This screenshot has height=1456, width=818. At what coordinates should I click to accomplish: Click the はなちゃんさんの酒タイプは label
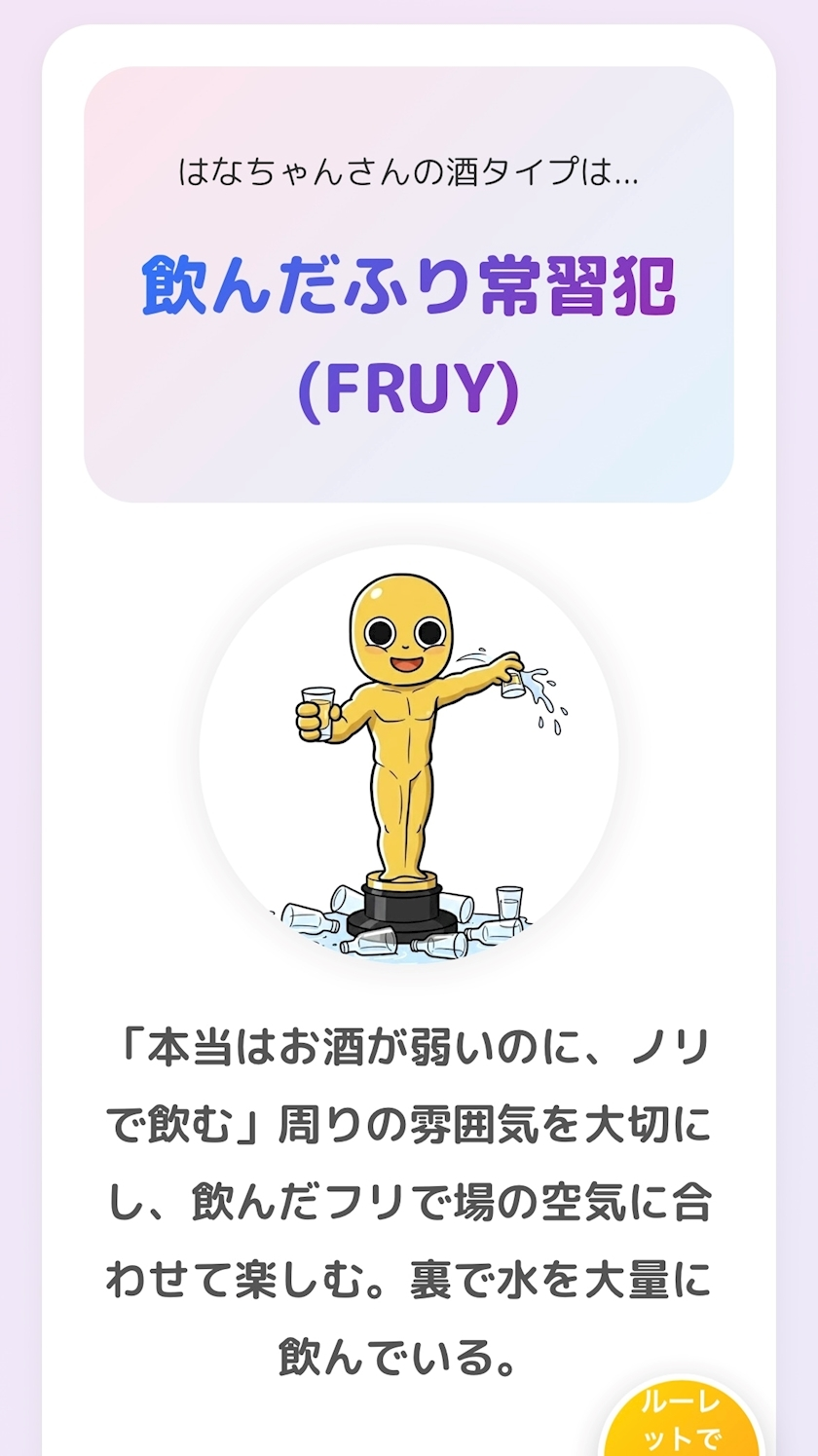409,175
